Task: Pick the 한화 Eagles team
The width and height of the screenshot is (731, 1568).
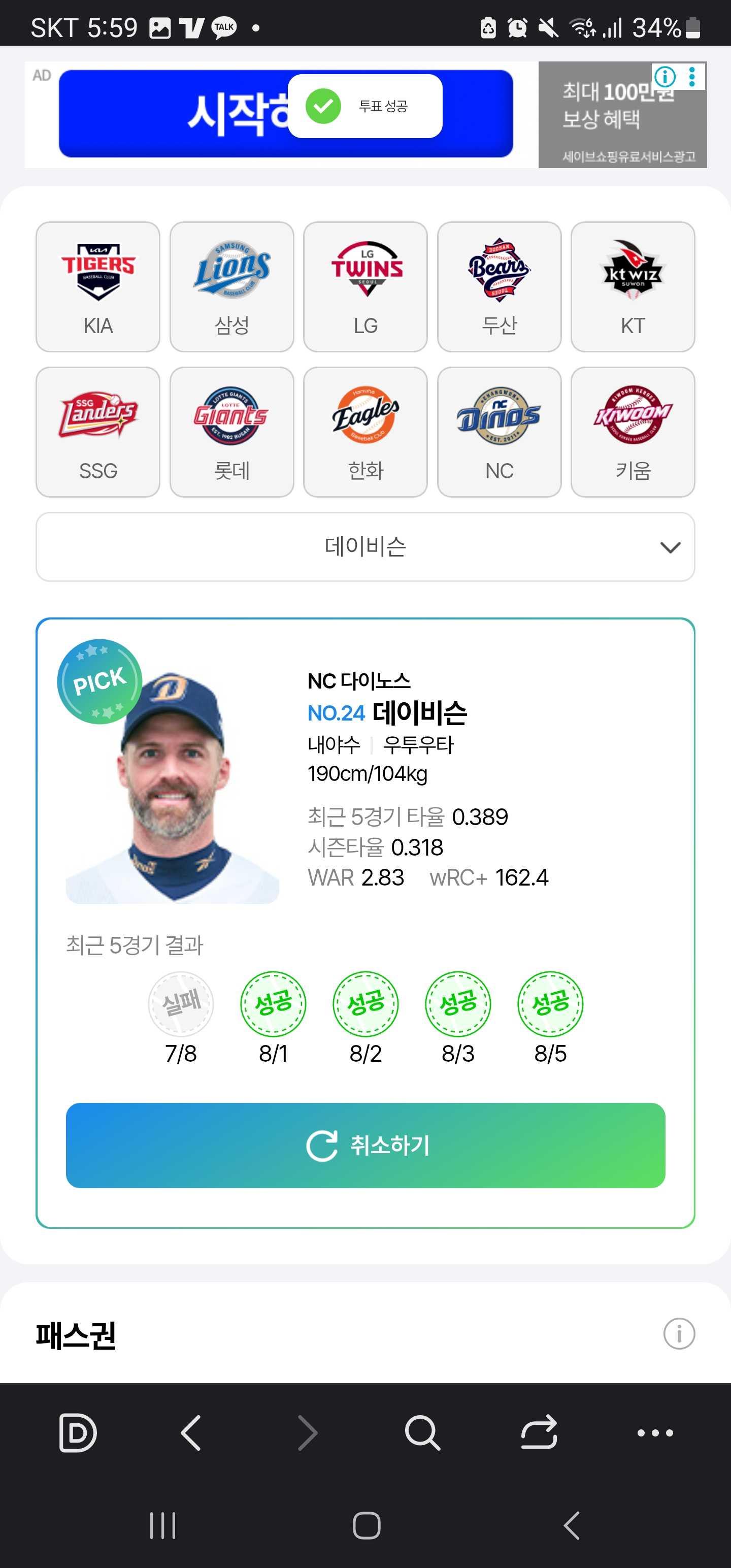Action: pos(365,432)
